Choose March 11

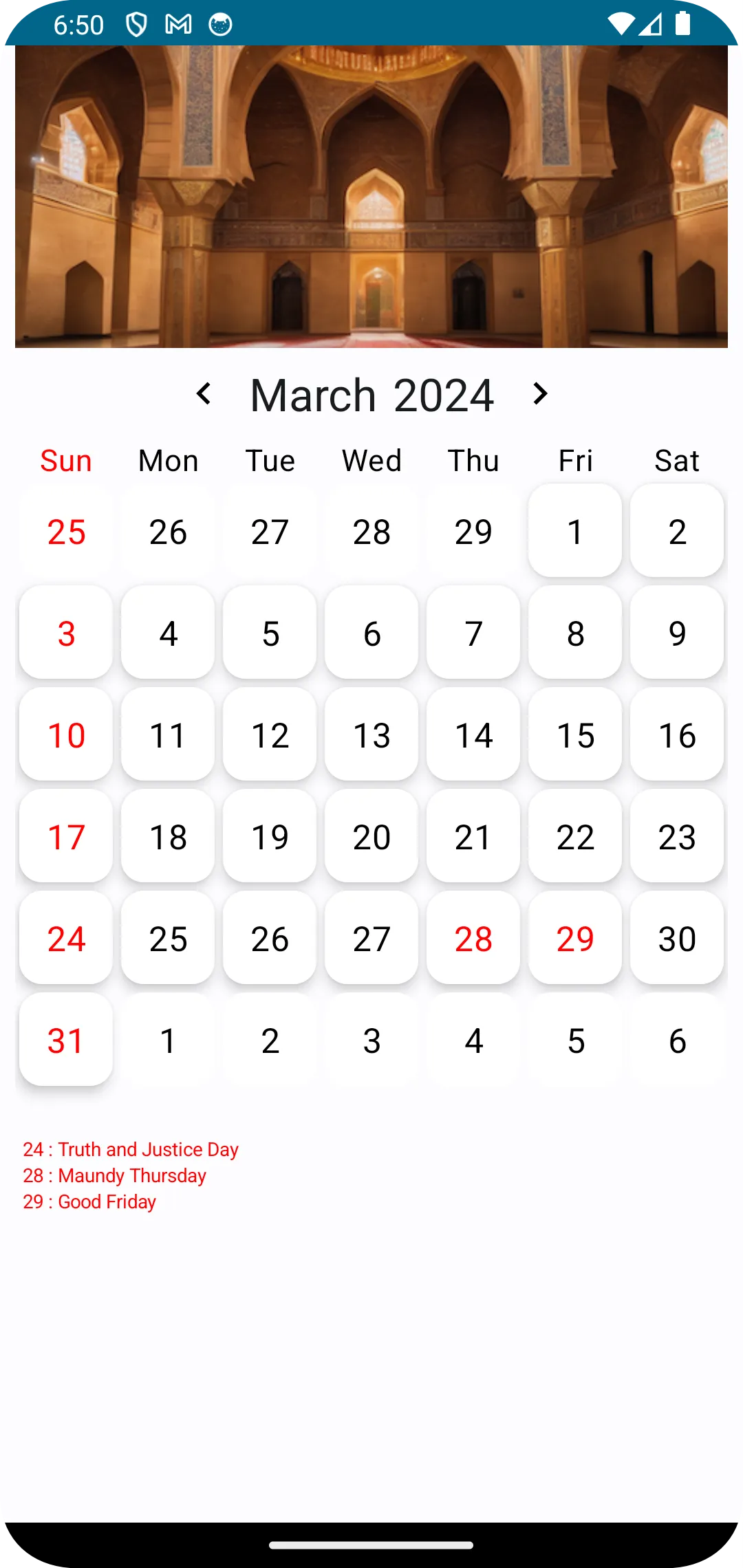click(168, 734)
